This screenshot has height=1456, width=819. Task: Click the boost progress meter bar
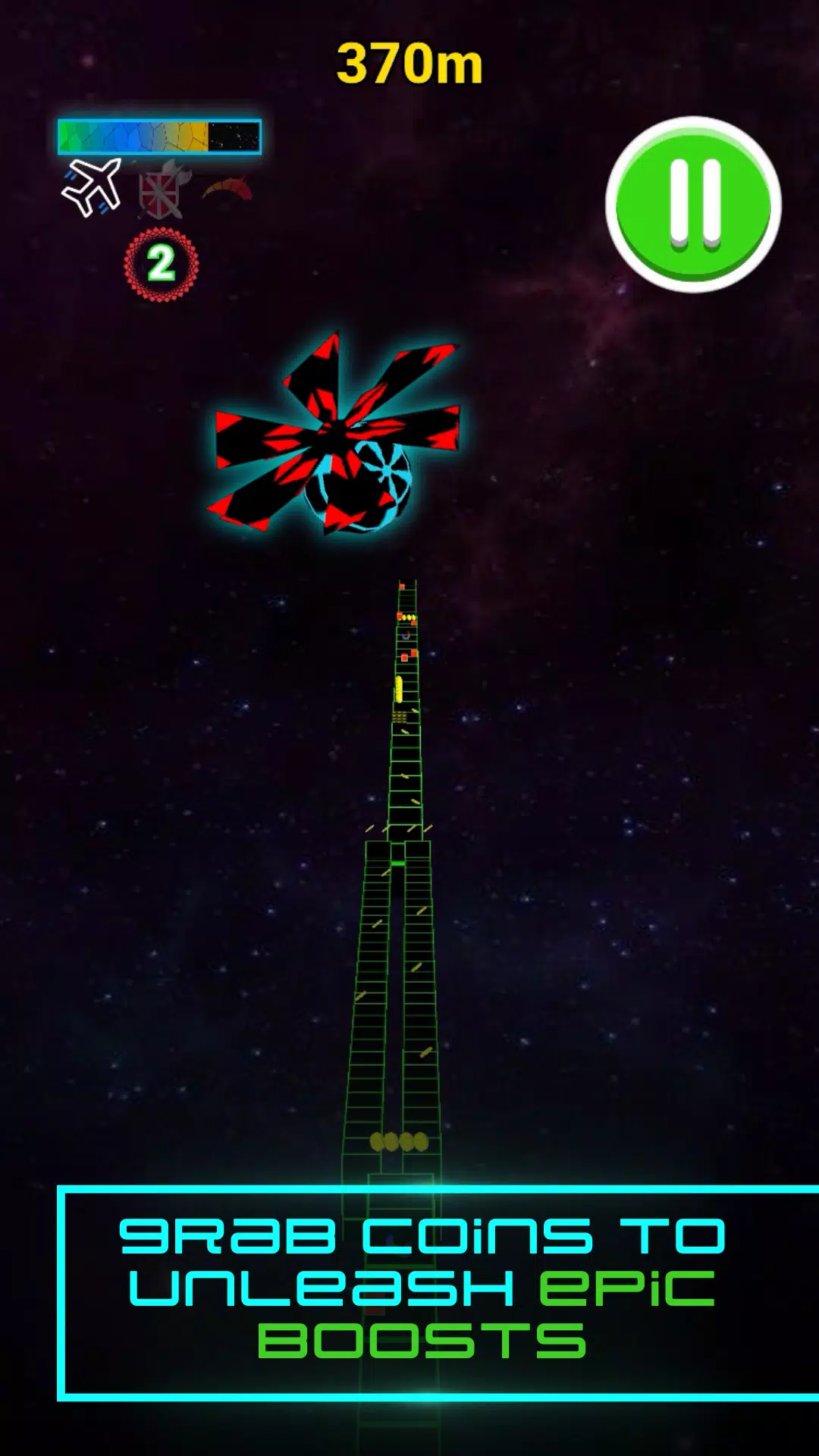(x=159, y=135)
